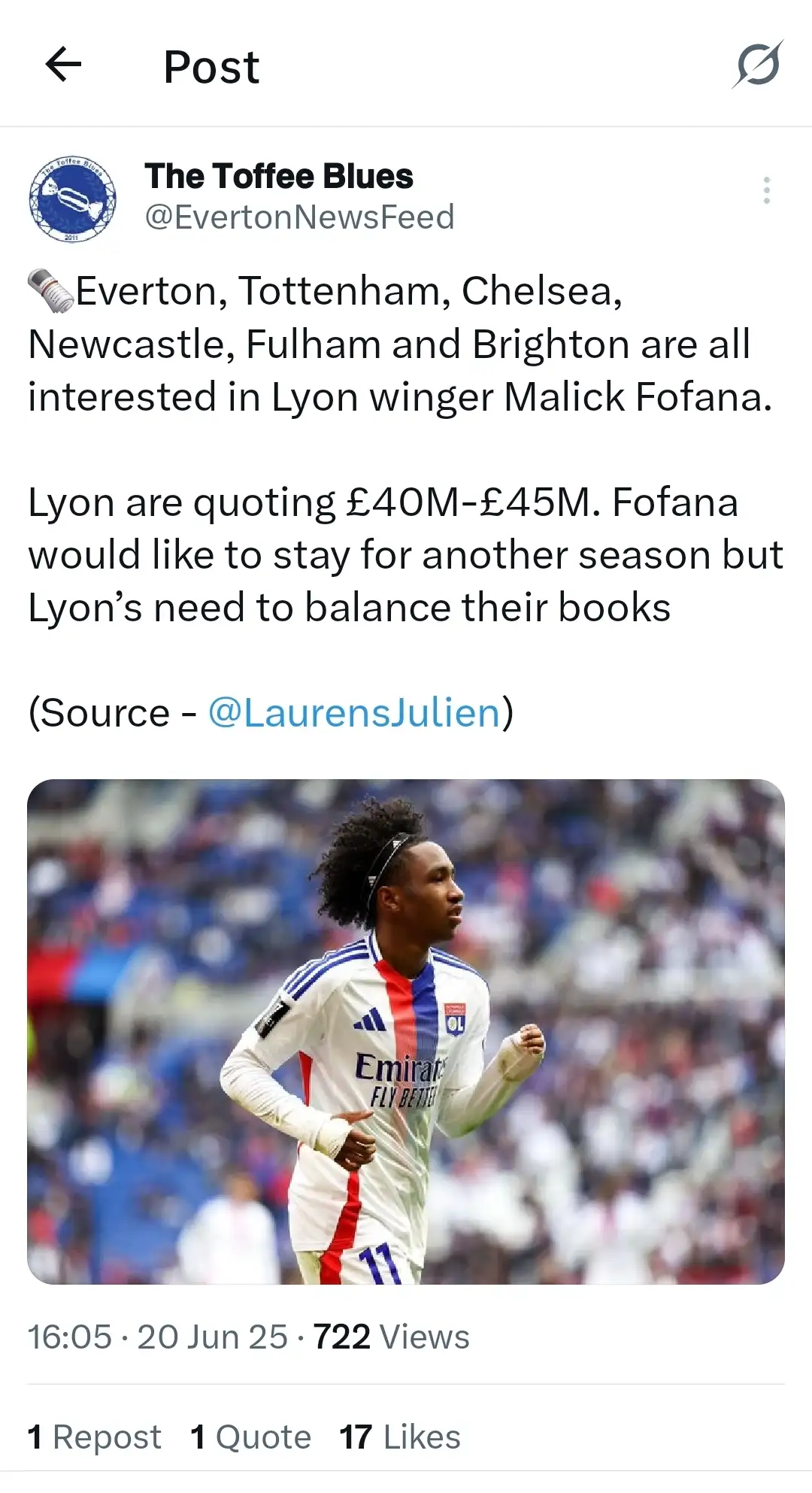View the Malick Fofana photo full screen
Viewport: 812px width, 1493px height.
(406, 1031)
